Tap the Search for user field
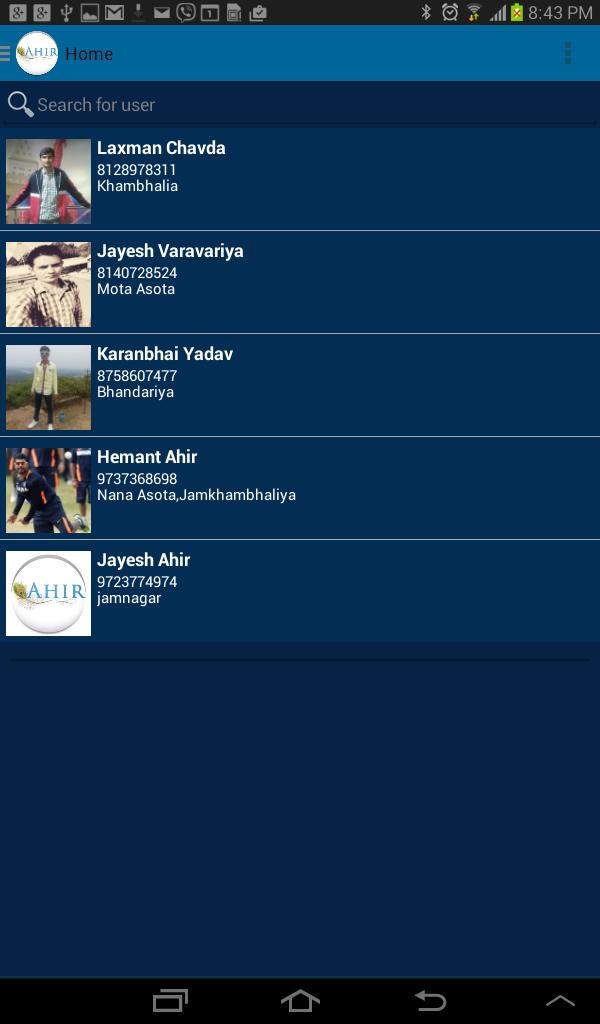 pos(300,105)
